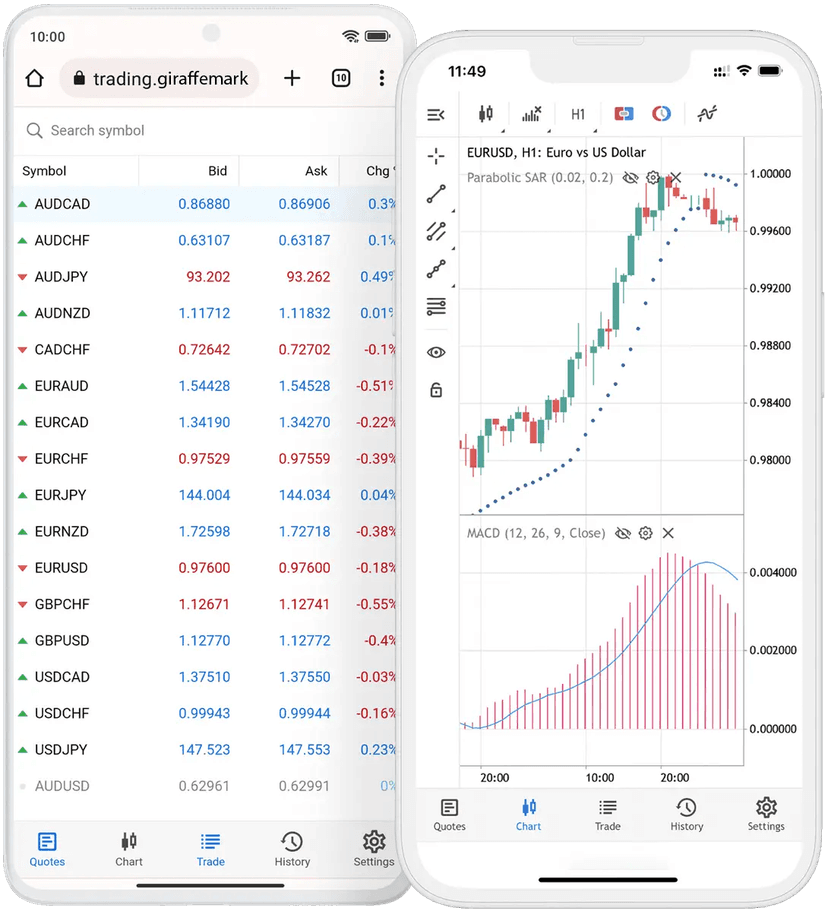The image size is (828, 912).
Task: Select the candlestick chart type icon
Action: coord(485,114)
